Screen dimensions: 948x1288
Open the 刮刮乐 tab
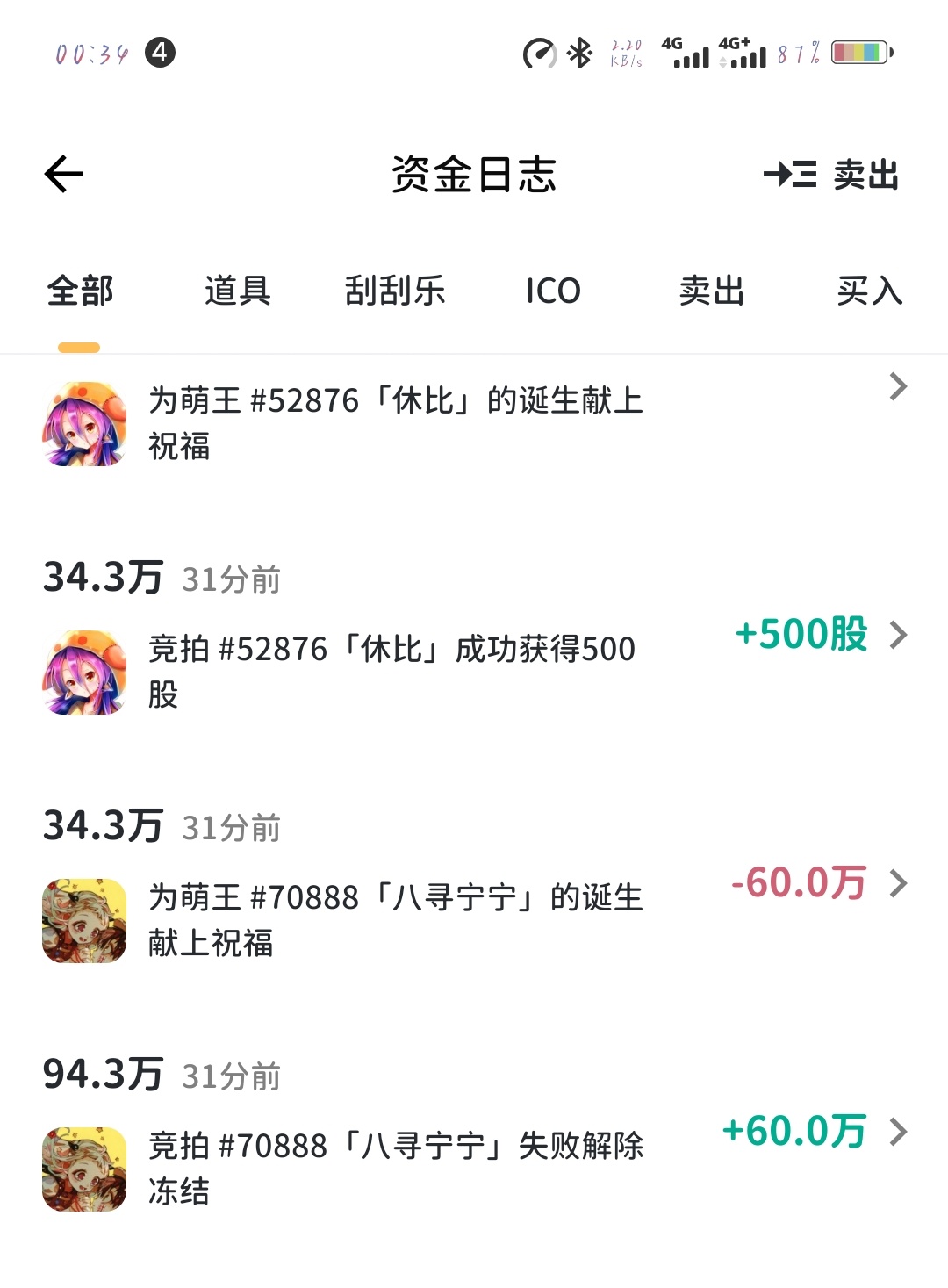click(395, 291)
